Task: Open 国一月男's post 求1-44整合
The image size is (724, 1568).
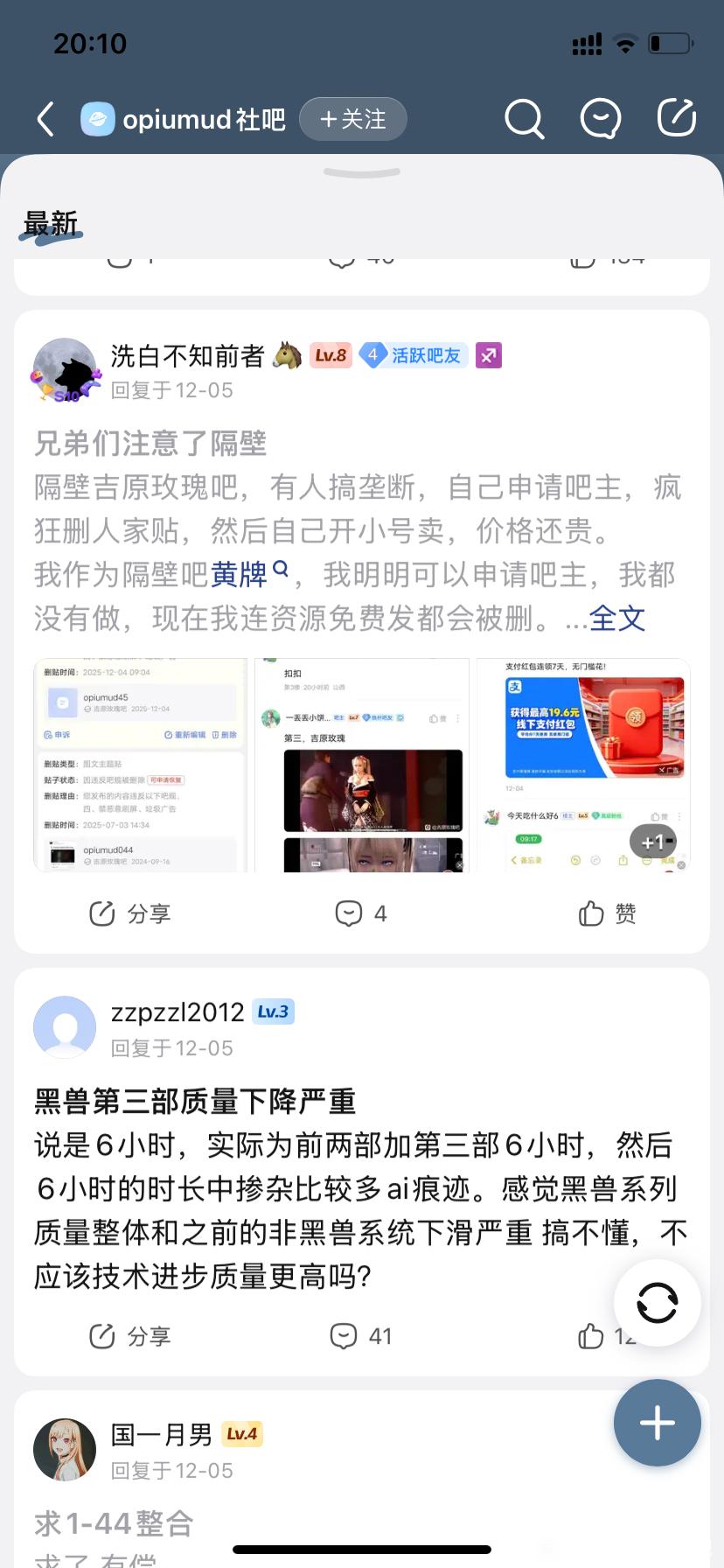Action: [x=114, y=1523]
